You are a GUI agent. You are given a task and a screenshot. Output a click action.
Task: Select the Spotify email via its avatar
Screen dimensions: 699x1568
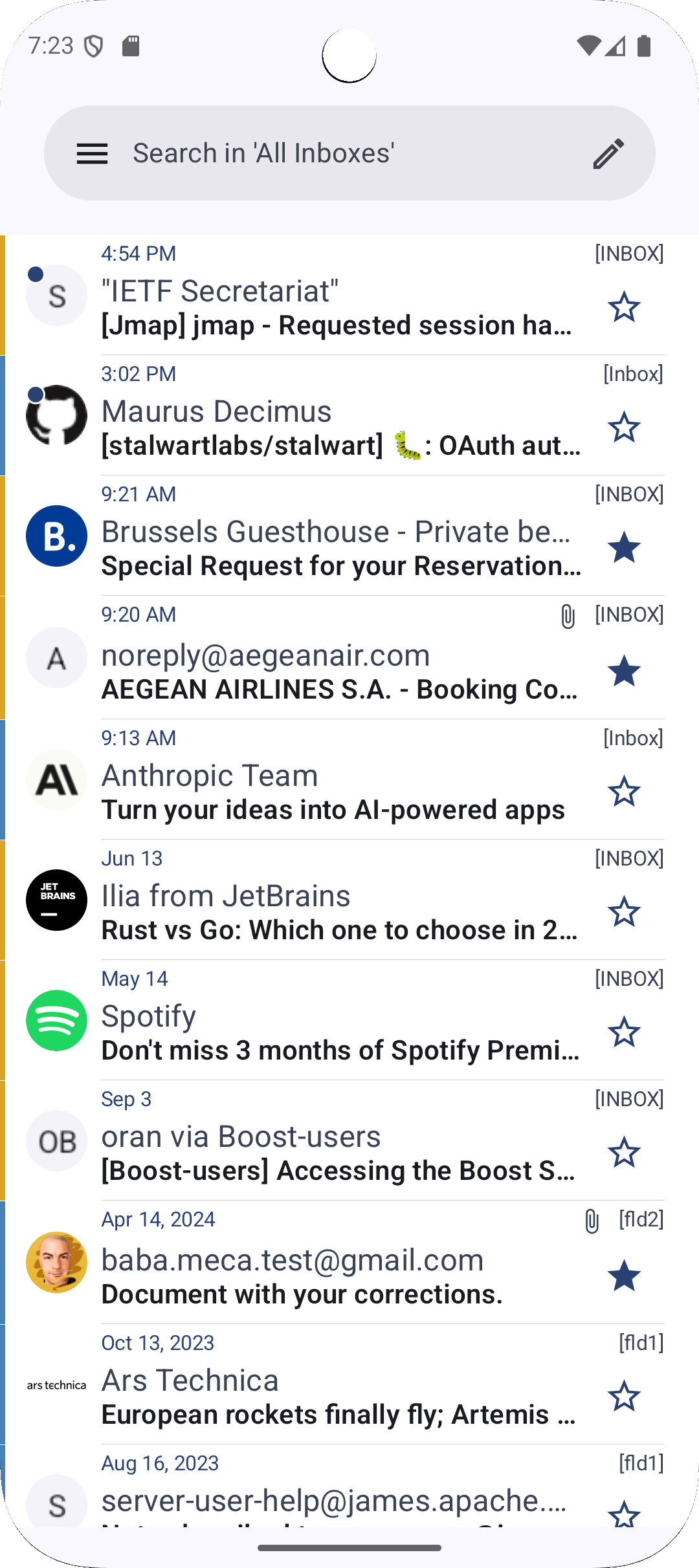[x=56, y=1021]
